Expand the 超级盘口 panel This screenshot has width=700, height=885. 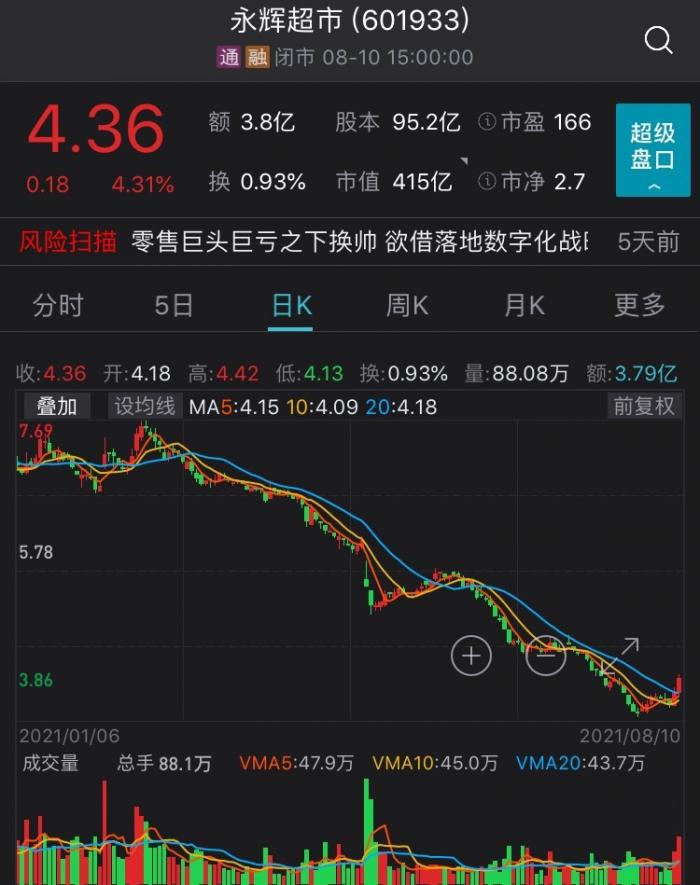tap(652, 150)
